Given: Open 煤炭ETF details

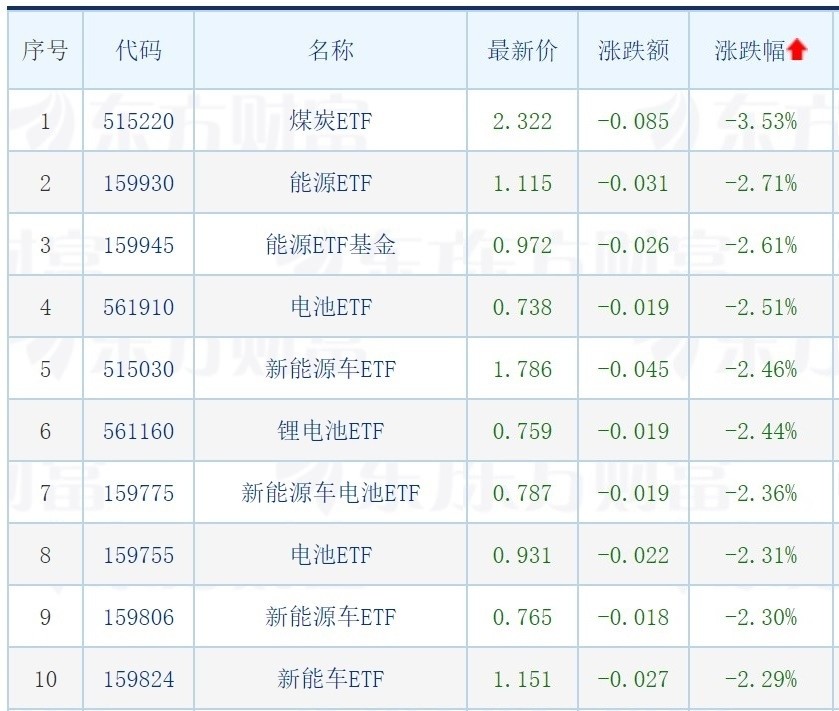Looking at the screenshot, I should coord(331,121).
